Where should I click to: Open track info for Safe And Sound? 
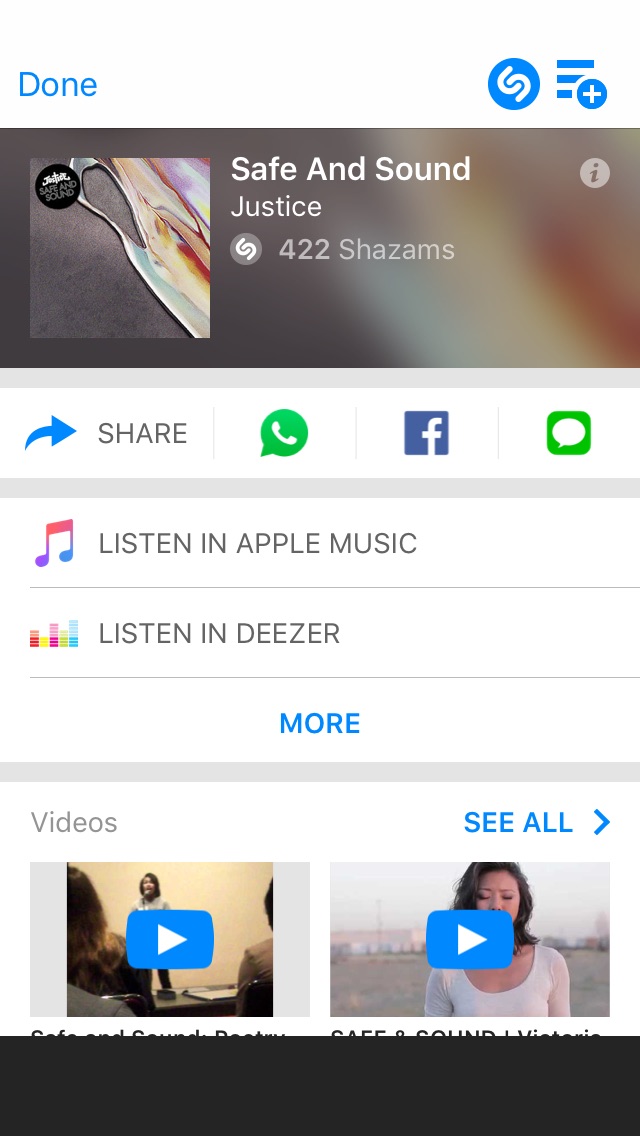(595, 173)
